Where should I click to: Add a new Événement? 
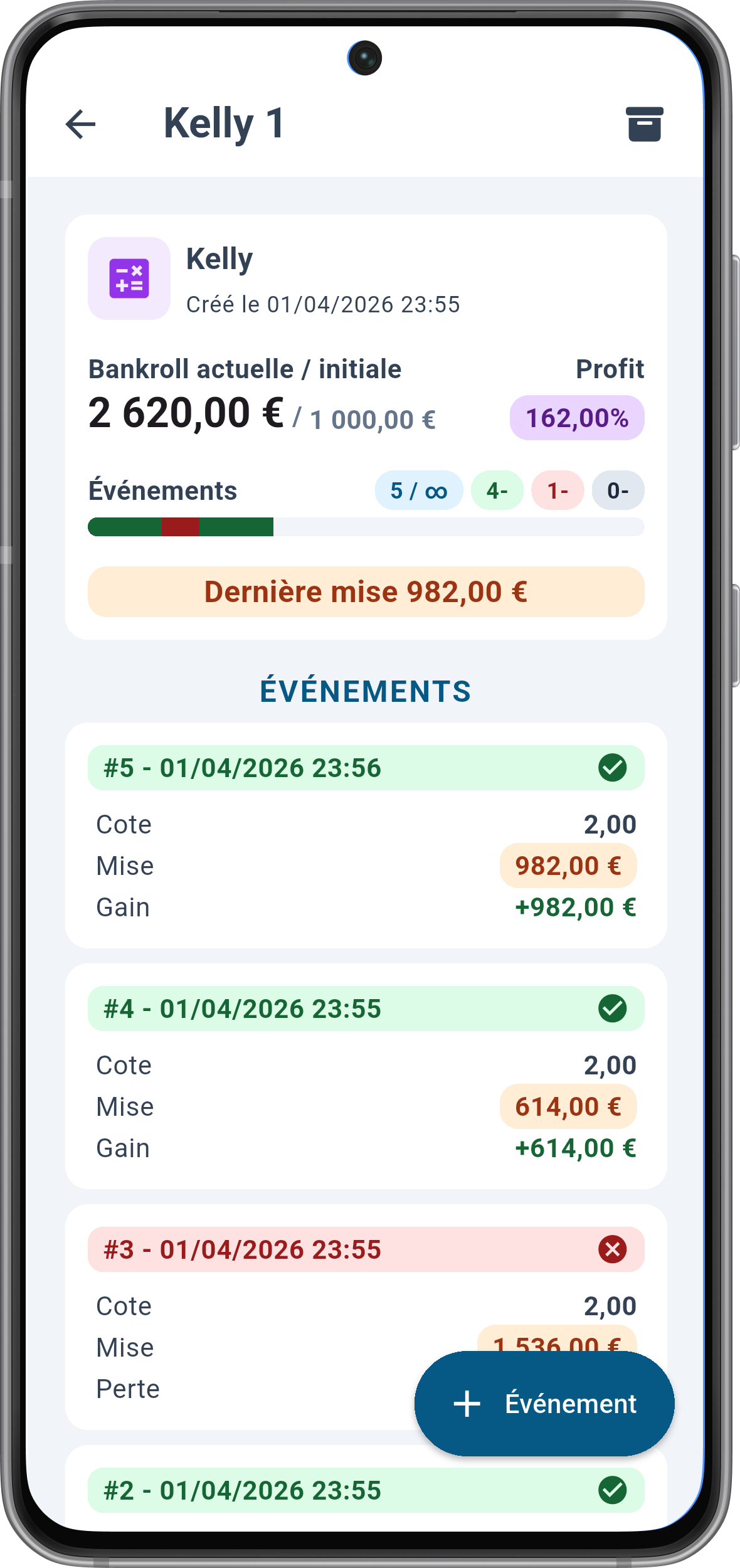click(544, 1403)
